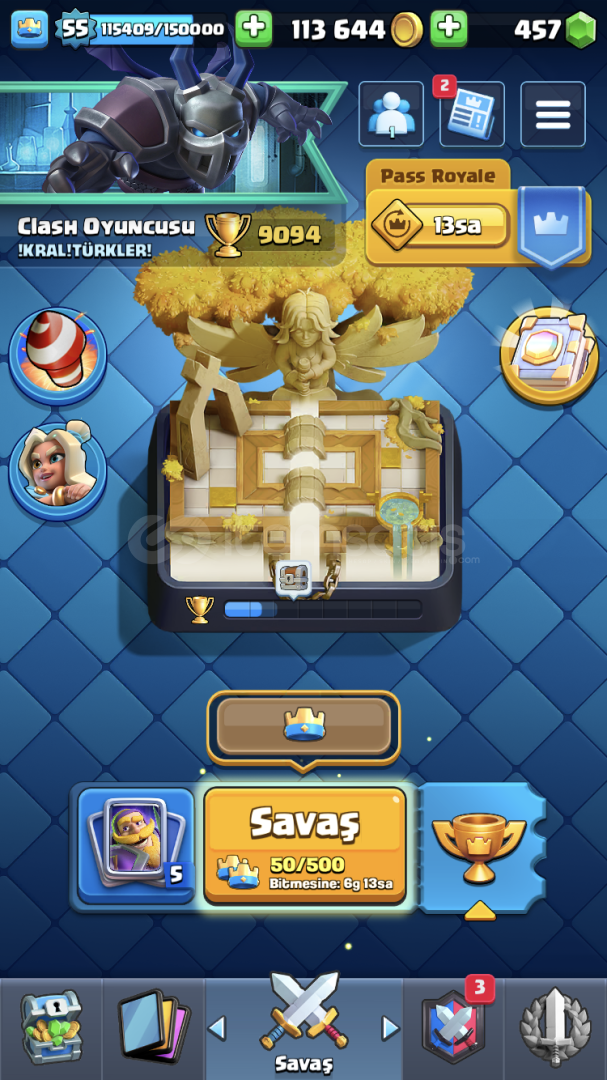The height and width of the screenshot is (1080, 607).
Task: Open the hamburger menu
Action: 553,114
